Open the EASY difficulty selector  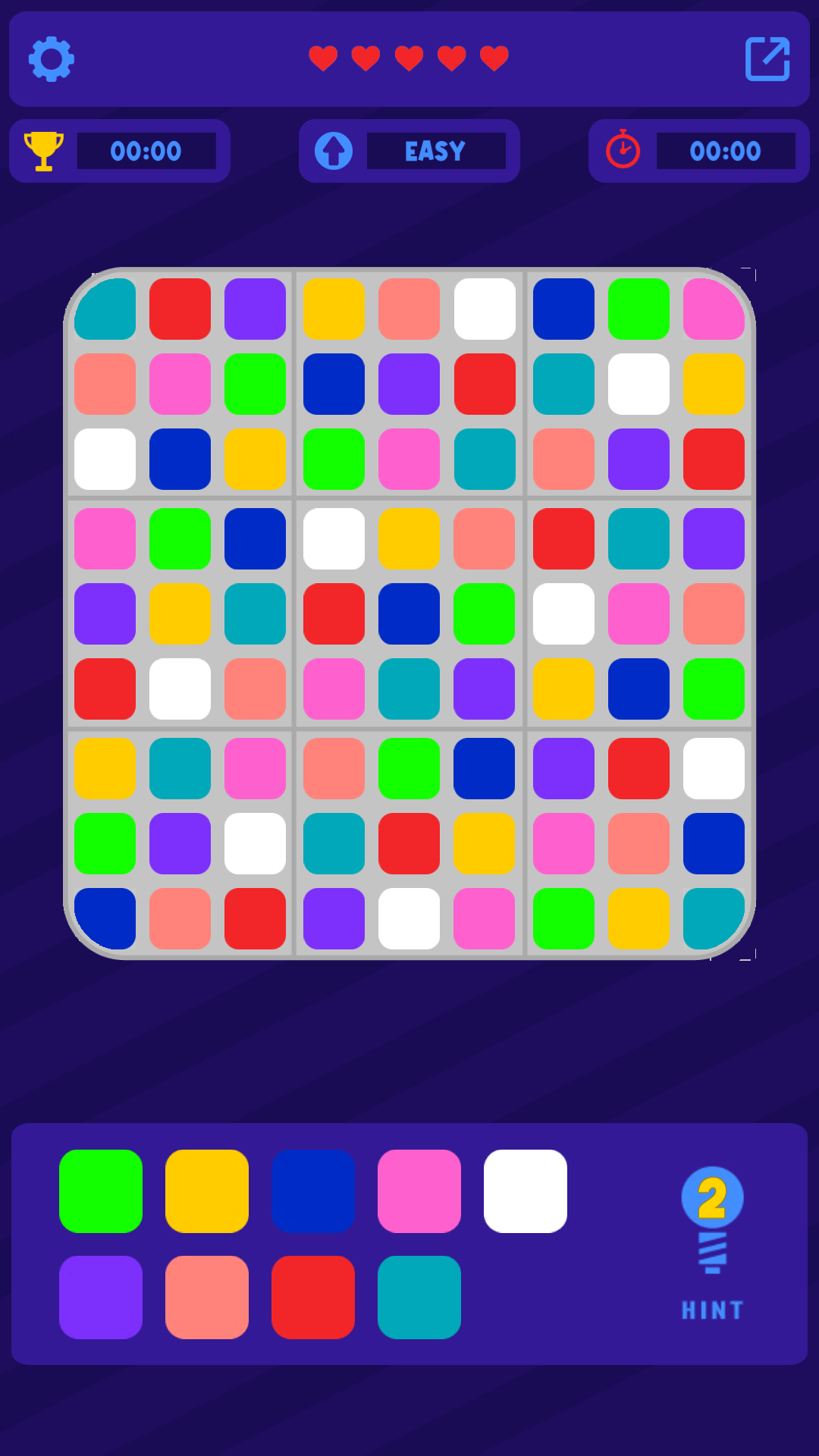[x=435, y=150]
